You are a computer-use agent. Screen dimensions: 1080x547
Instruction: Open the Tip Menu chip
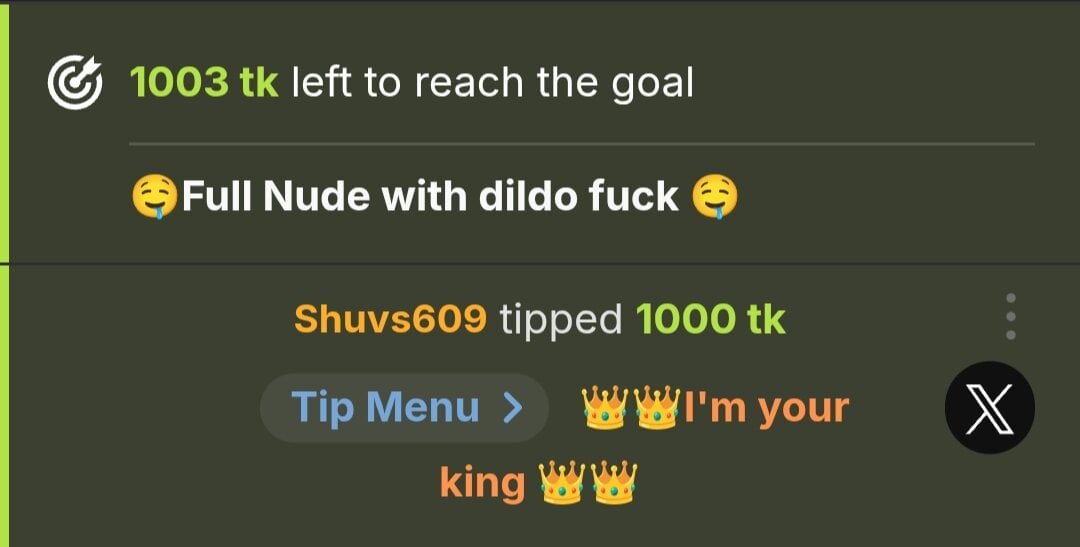tap(404, 408)
